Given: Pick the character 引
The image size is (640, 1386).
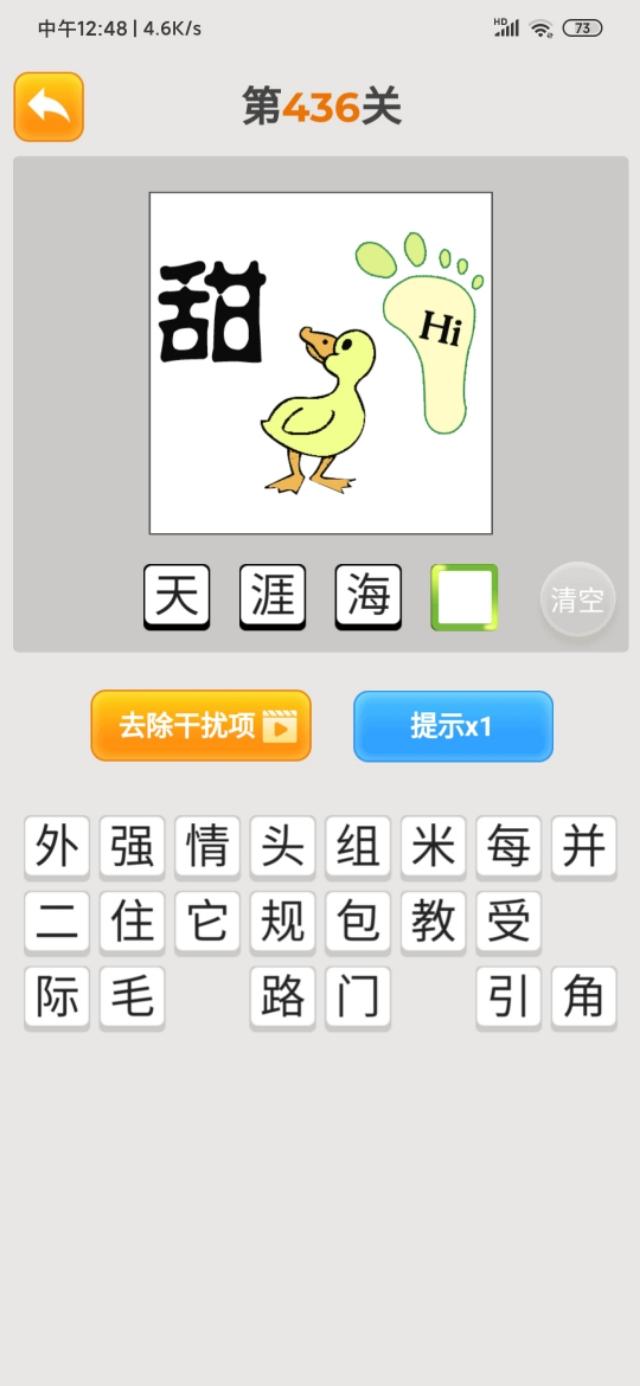Looking at the screenshot, I should click(508, 996).
